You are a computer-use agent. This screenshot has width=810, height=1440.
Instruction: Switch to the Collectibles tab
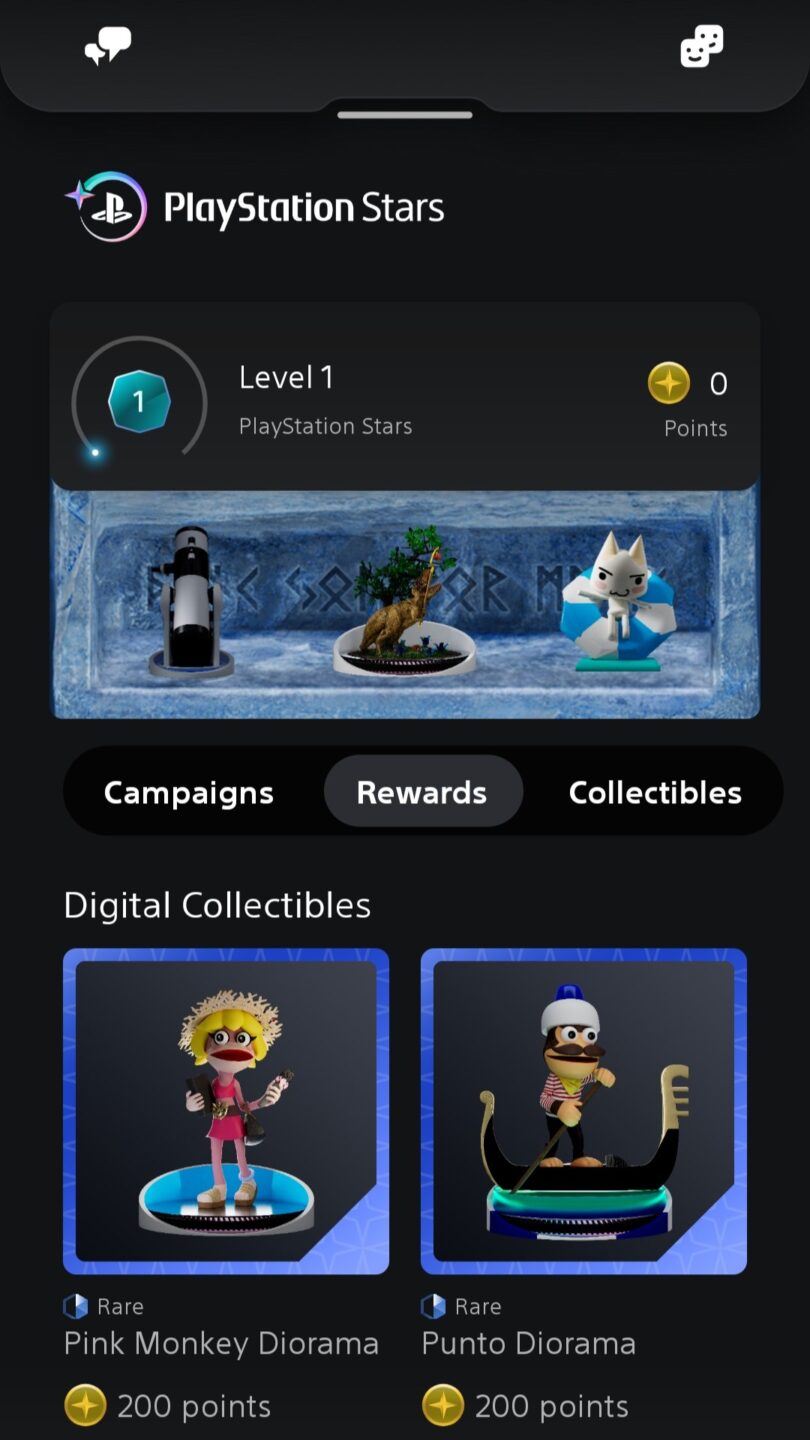click(x=655, y=792)
